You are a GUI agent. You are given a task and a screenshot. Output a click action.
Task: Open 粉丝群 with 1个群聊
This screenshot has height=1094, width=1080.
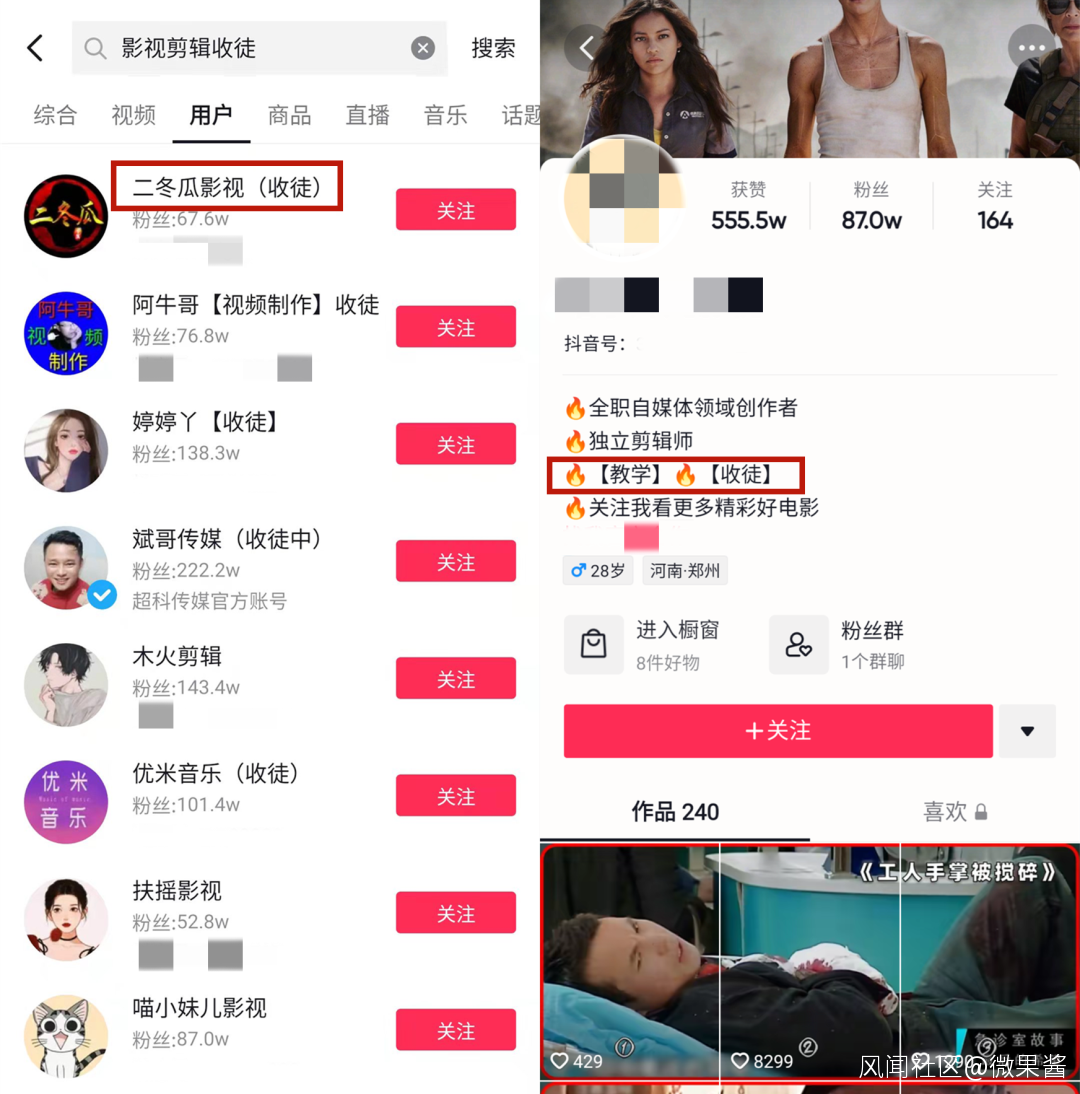coord(837,645)
